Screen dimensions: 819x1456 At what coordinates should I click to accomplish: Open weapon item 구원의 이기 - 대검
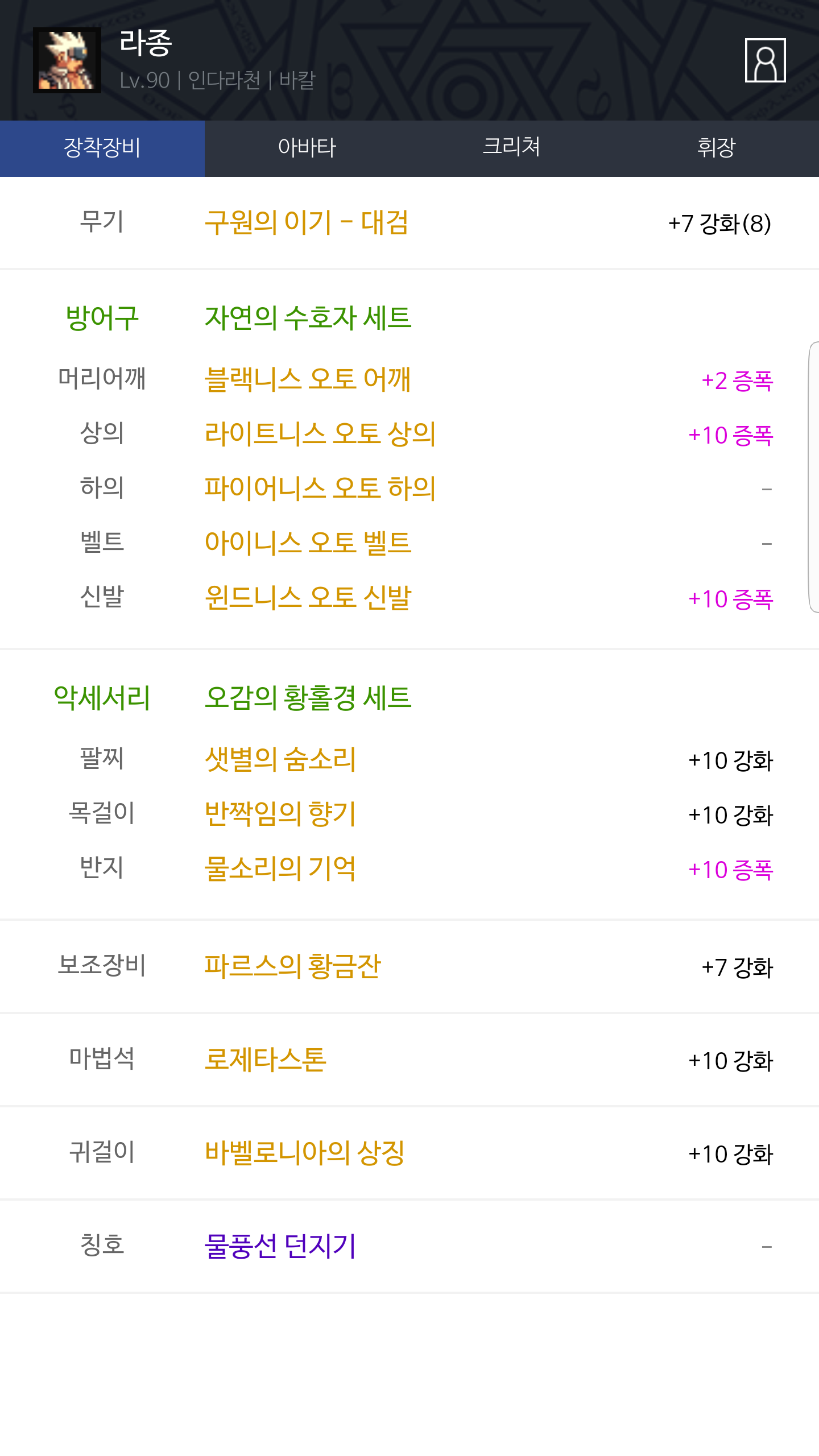(306, 222)
